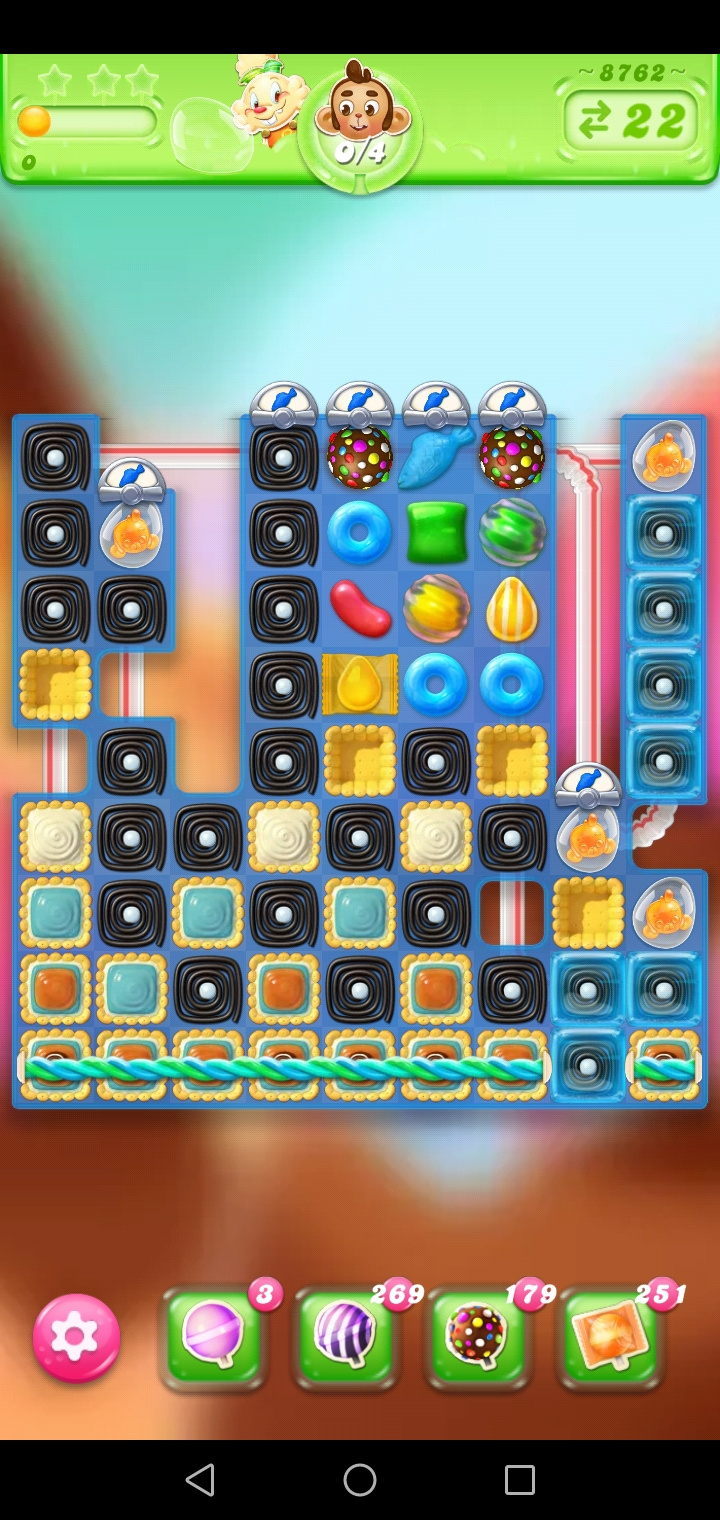This screenshot has width=720, height=1520.
Task: Tap the yellow wrapped candy
Action: click(x=360, y=684)
